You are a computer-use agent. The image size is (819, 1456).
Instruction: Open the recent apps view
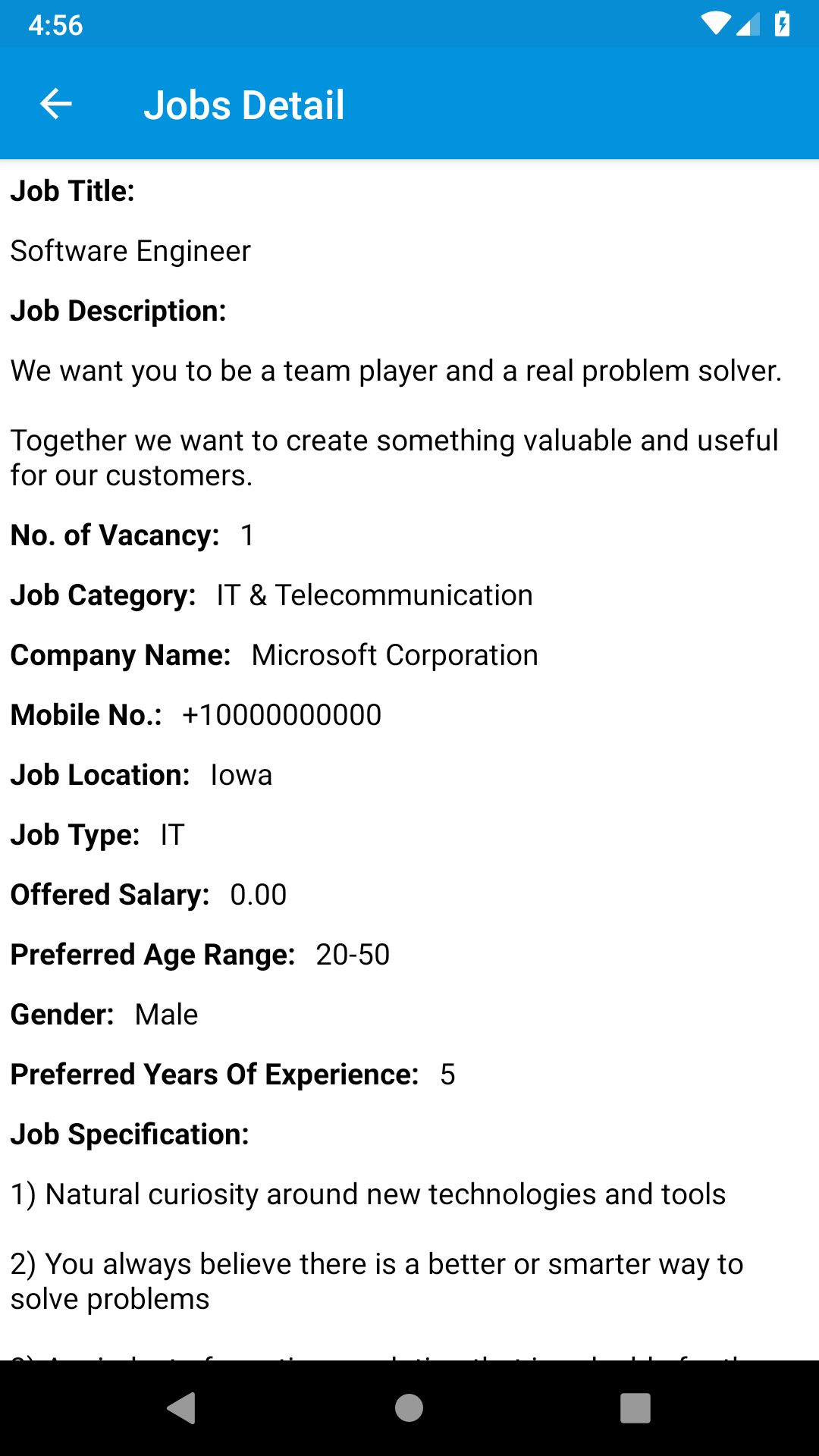635,1408
